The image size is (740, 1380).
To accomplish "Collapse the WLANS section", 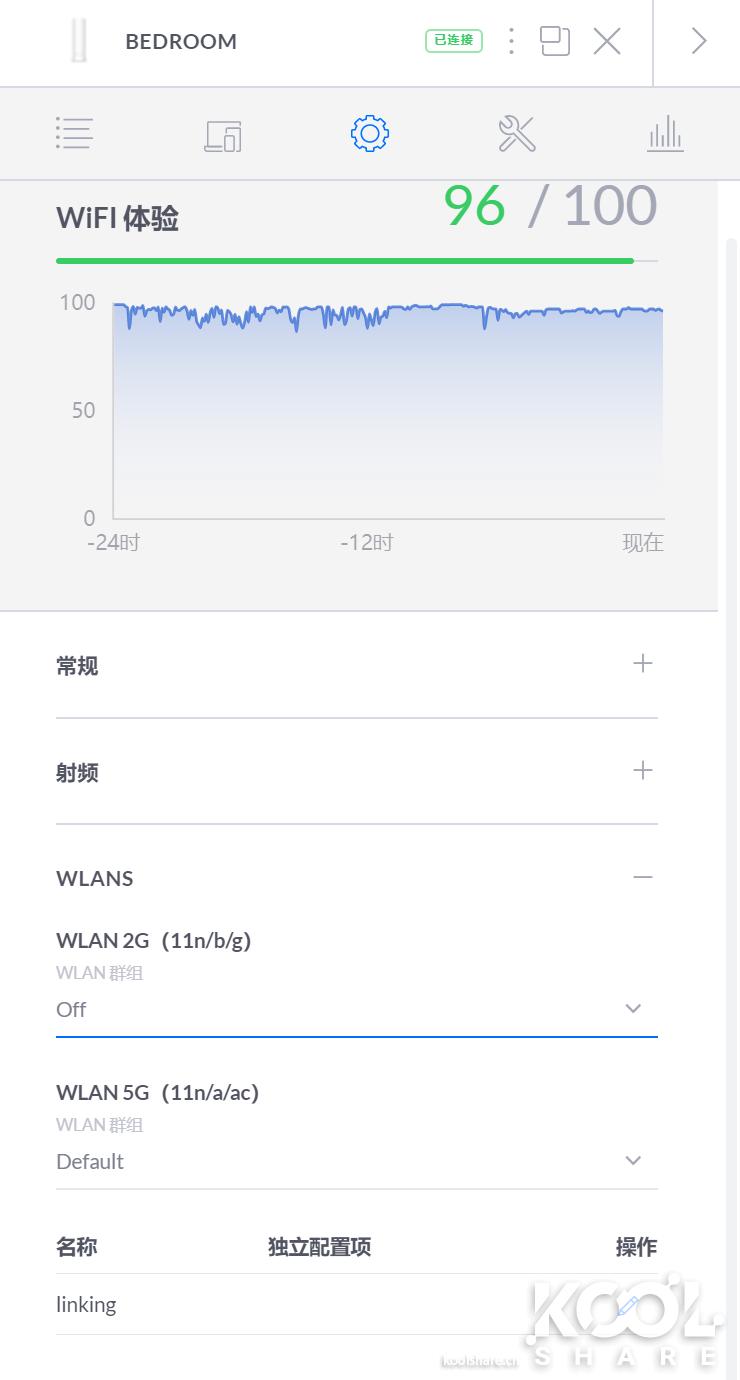I will pyautogui.click(x=642, y=876).
